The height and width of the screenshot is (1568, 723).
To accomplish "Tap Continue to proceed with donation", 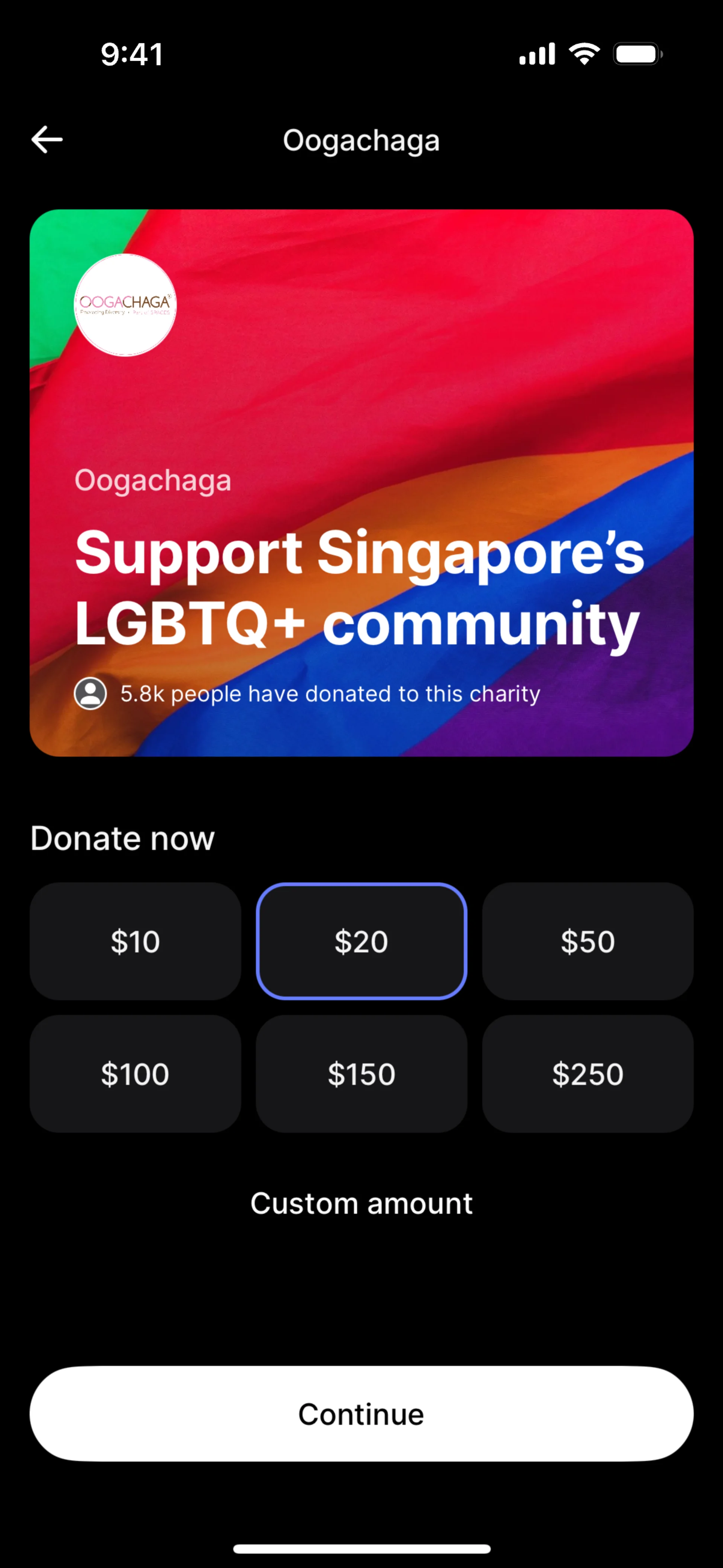I will point(361,1414).
